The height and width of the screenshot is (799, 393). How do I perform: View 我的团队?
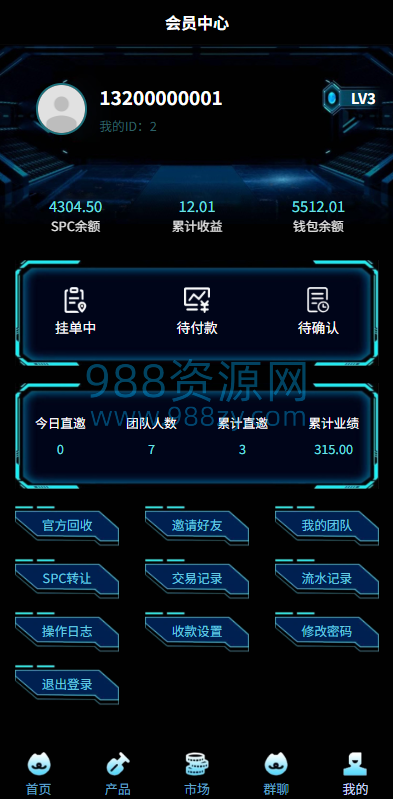point(327,526)
